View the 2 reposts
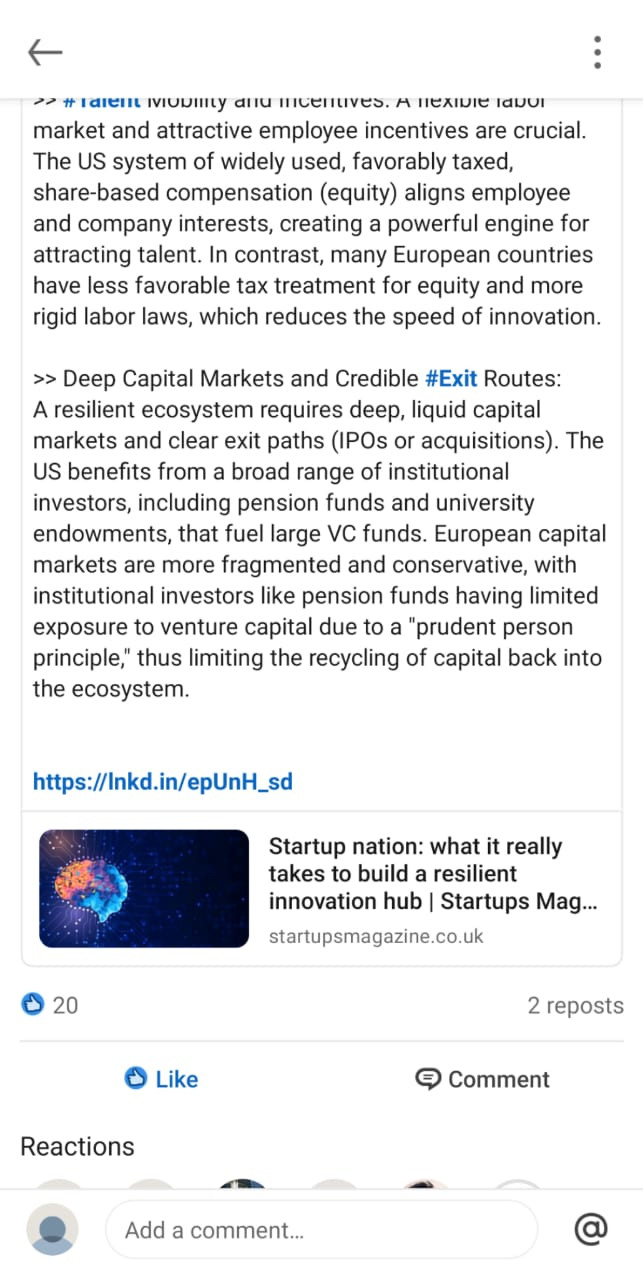The height and width of the screenshot is (1280, 643). [575, 1006]
